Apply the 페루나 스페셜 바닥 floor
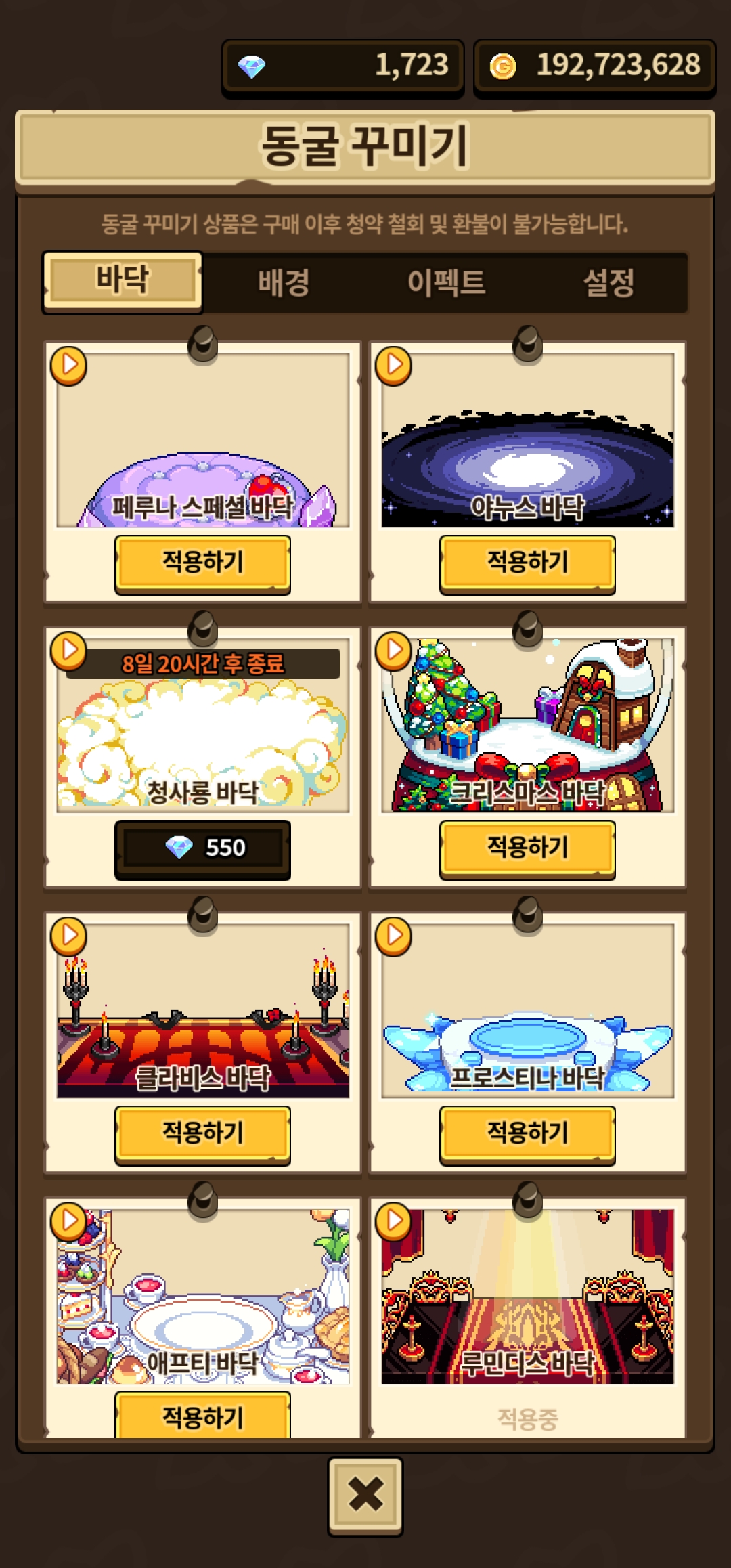The width and height of the screenshot is (731, 1568). click(x=202, y=563)
